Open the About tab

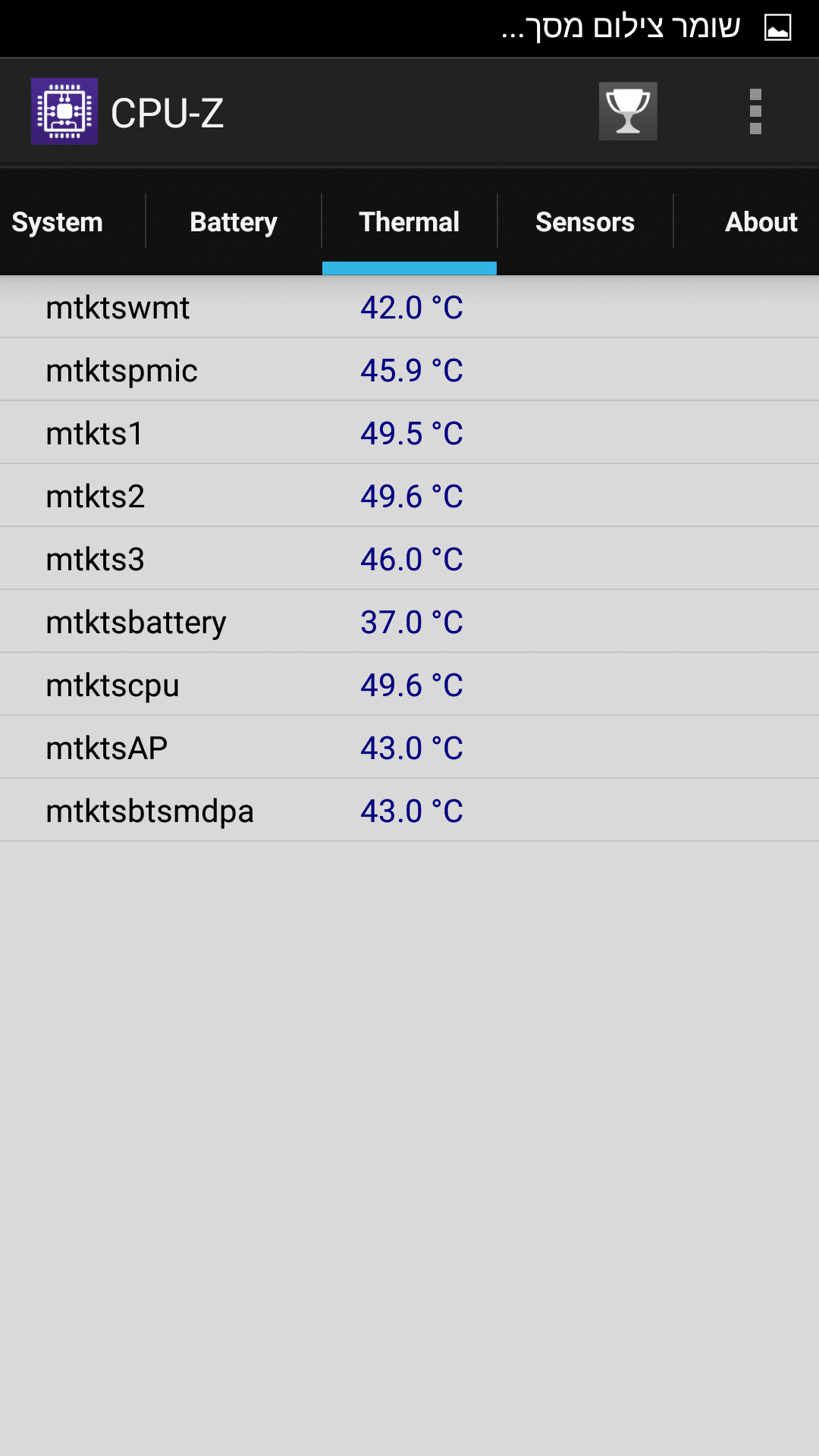click(761, 222)
